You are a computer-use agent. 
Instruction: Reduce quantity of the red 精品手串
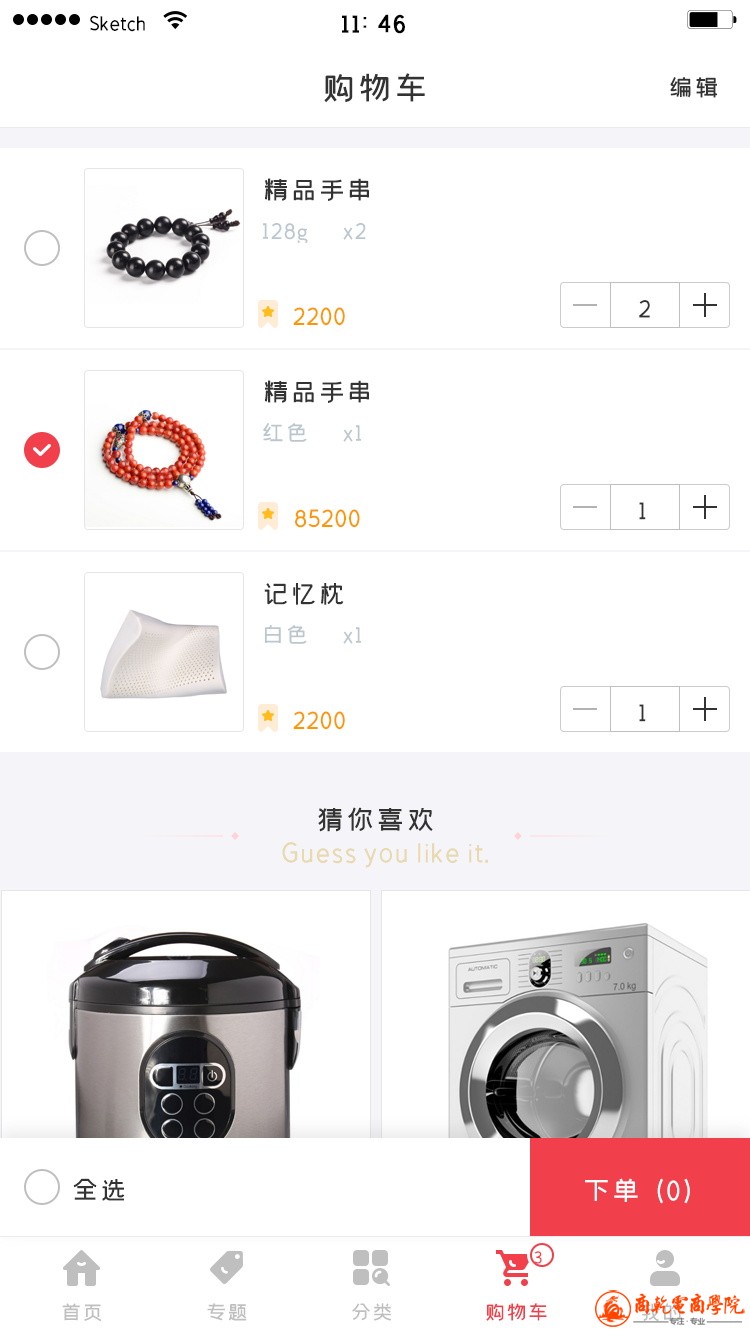pyautogui.click(x=585, y=507)
